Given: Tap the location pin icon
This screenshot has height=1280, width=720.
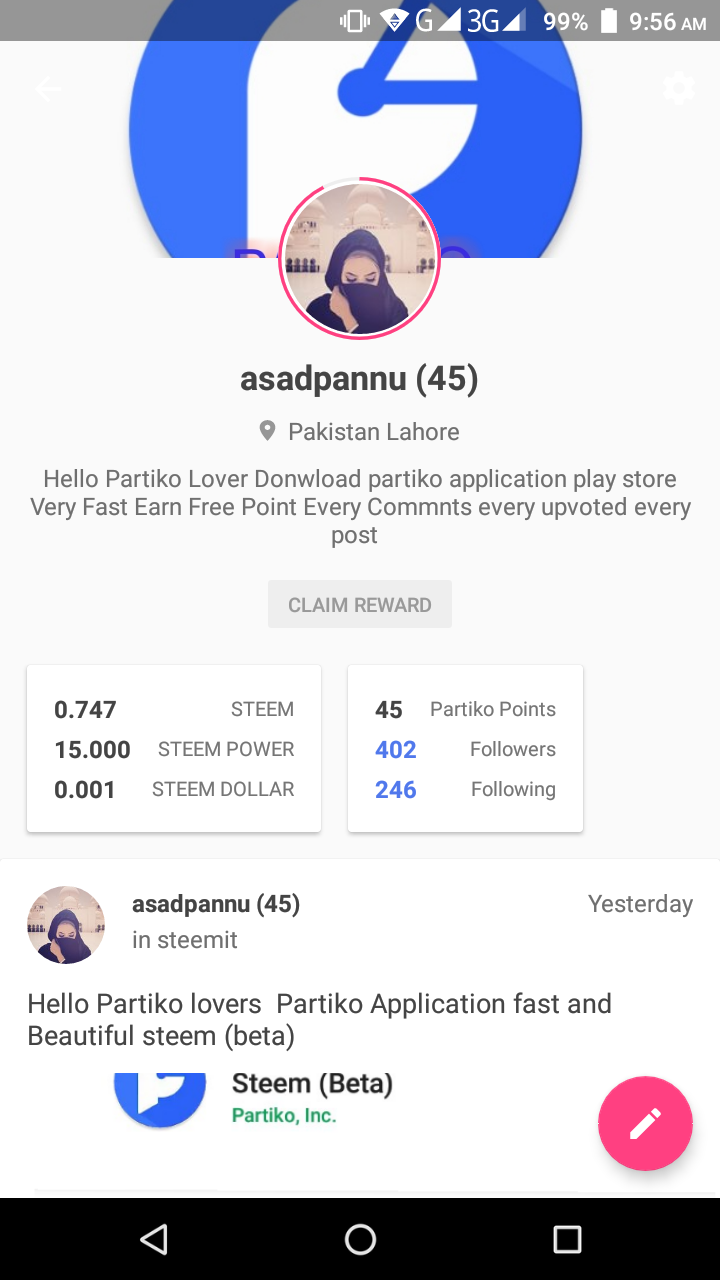Looking at the screenshot, I should [x=266, y=430].
